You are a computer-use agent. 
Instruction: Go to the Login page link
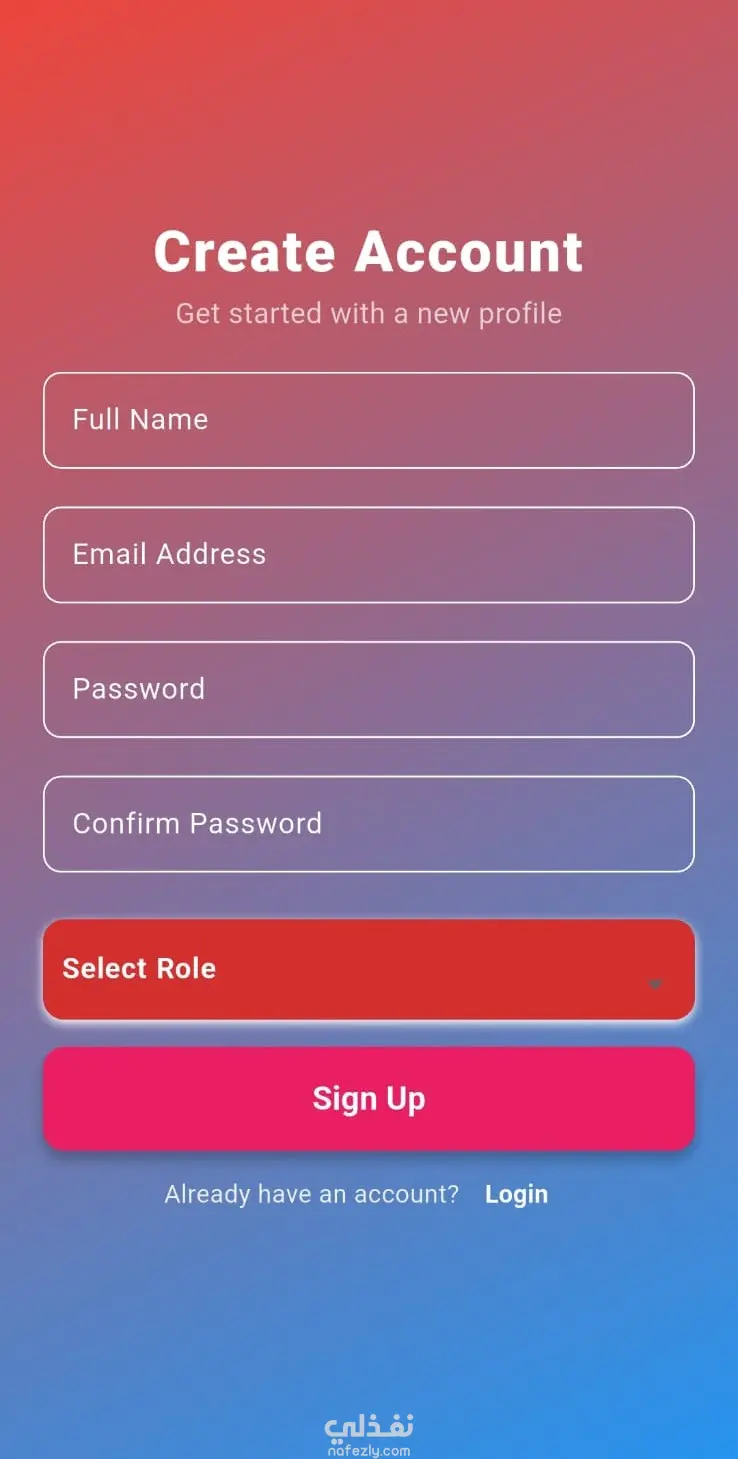pyautogui.click(x=516, y=1194)
